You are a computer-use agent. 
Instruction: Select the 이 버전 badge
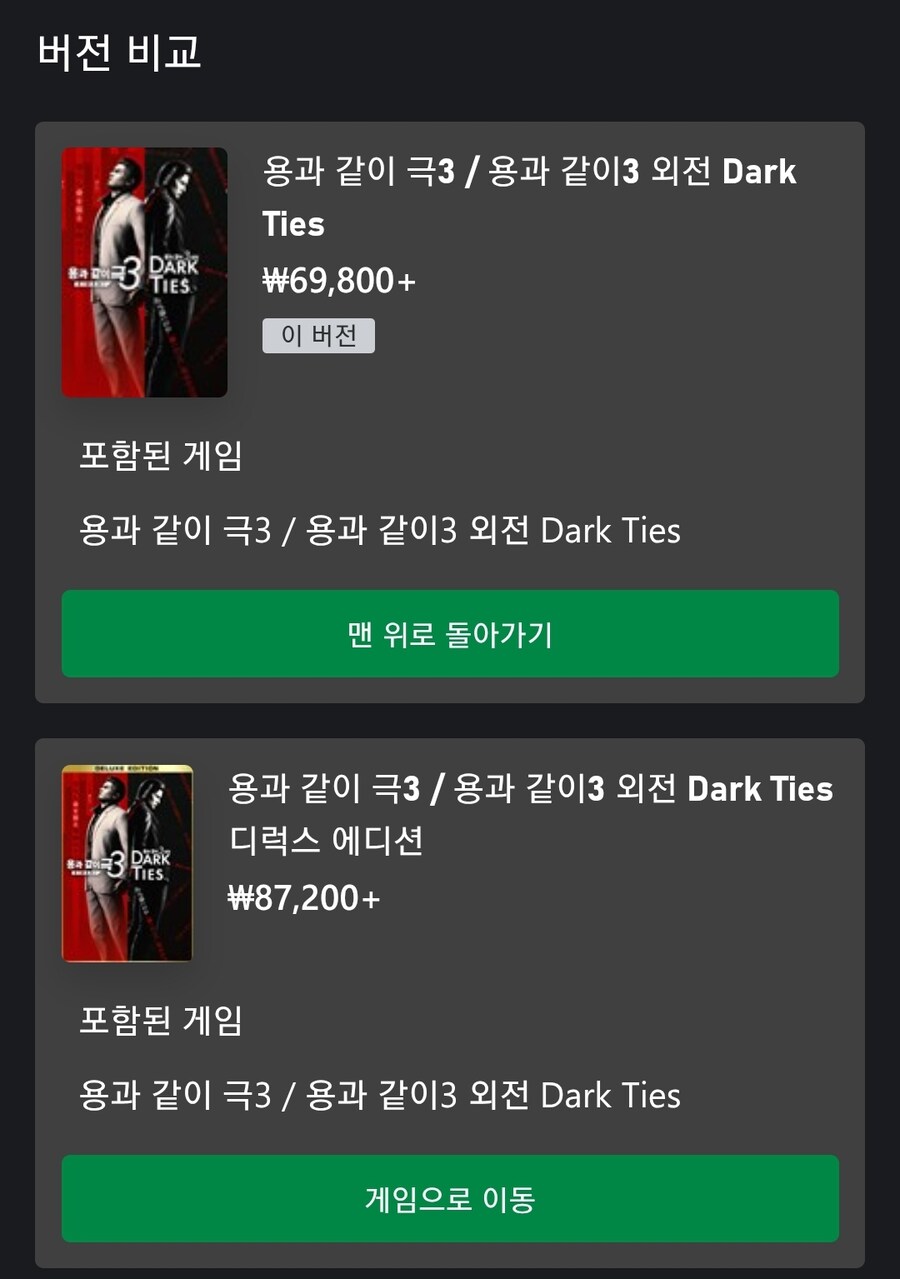[x=318, y=336]
